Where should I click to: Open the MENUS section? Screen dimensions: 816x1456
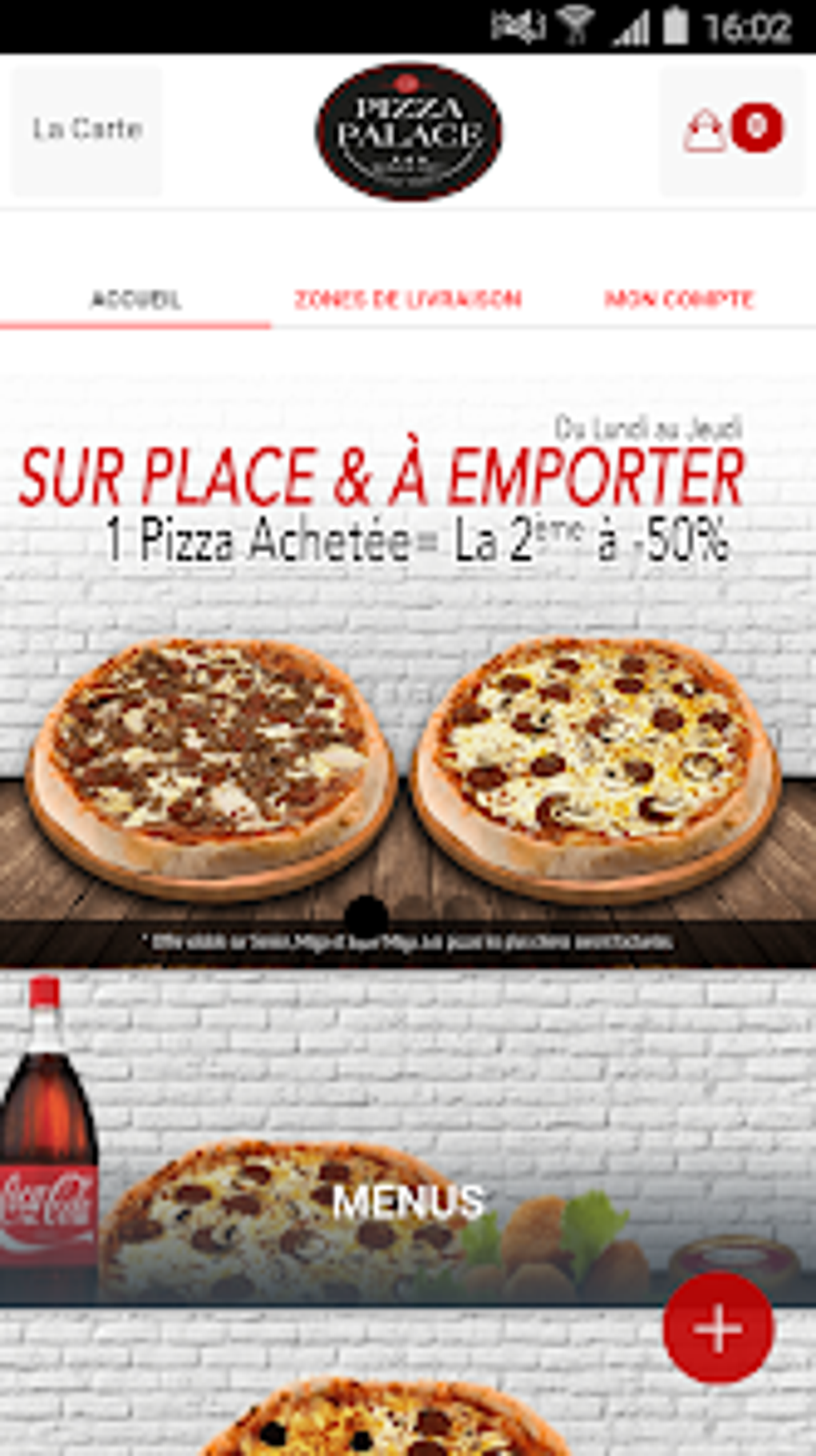(x=408, y=1200)
